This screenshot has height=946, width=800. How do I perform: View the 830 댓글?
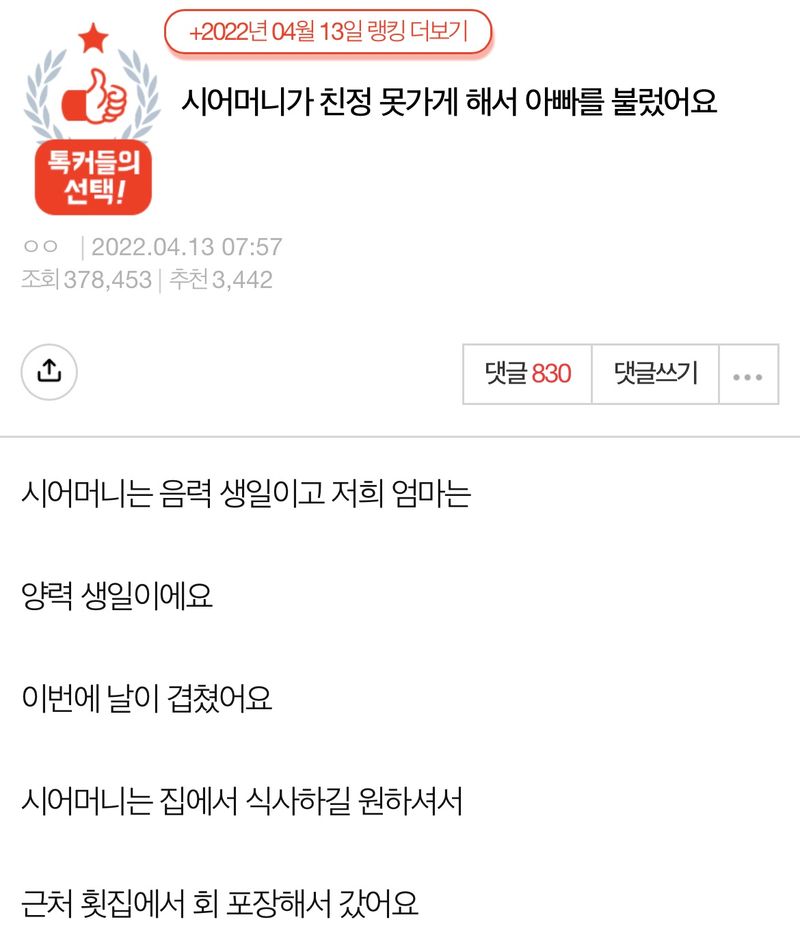click(x=528, y=374)
